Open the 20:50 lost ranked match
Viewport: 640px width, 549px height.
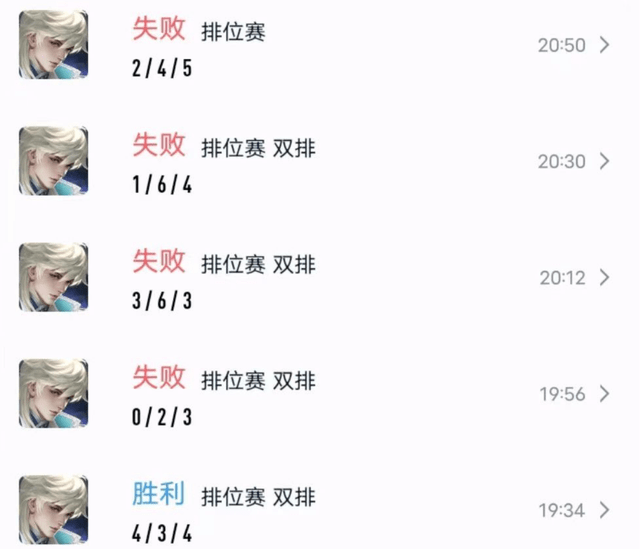320,45
